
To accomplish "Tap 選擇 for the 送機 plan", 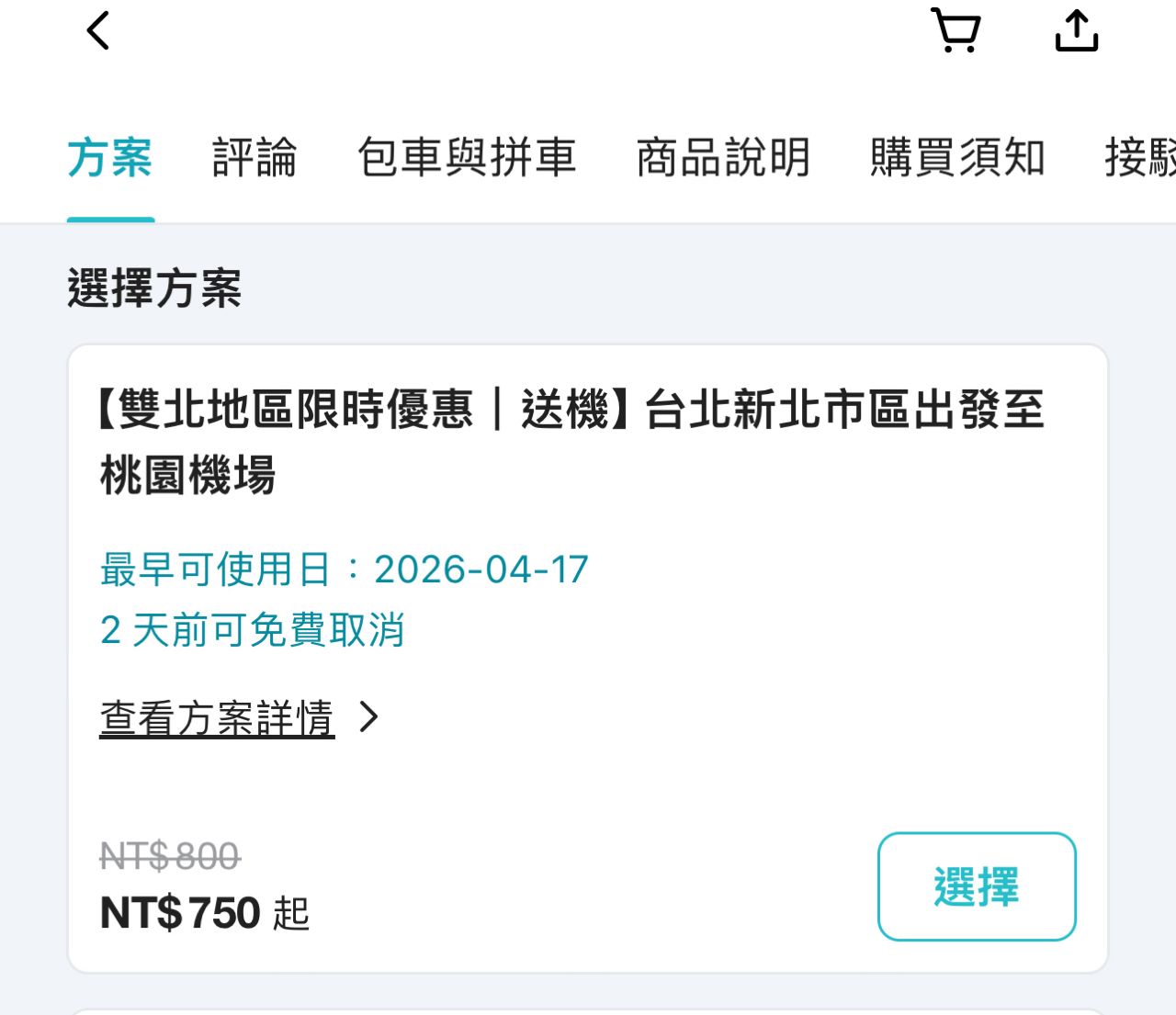I will coord(976,886).
